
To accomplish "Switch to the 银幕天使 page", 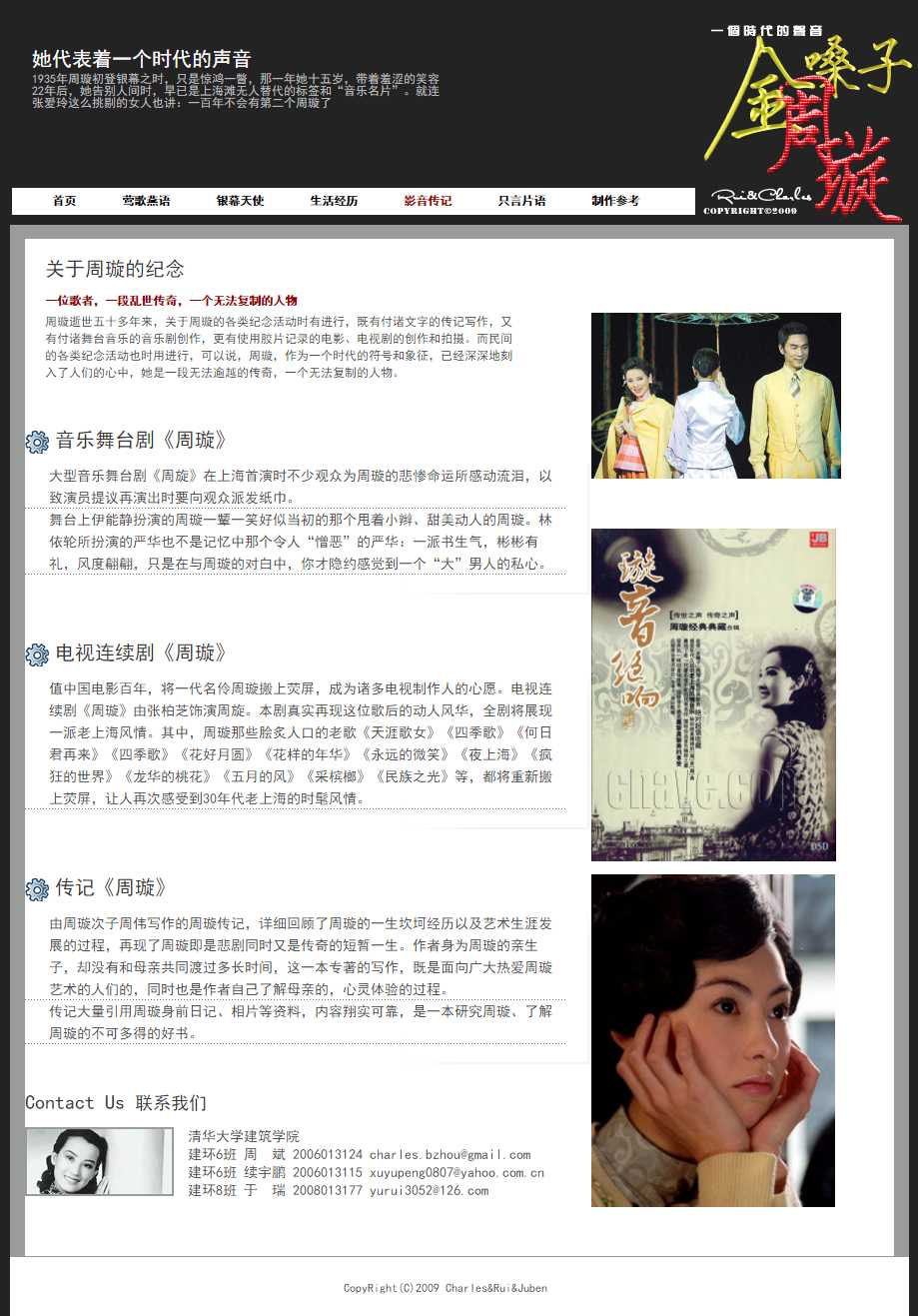I will tap(241, 201).
